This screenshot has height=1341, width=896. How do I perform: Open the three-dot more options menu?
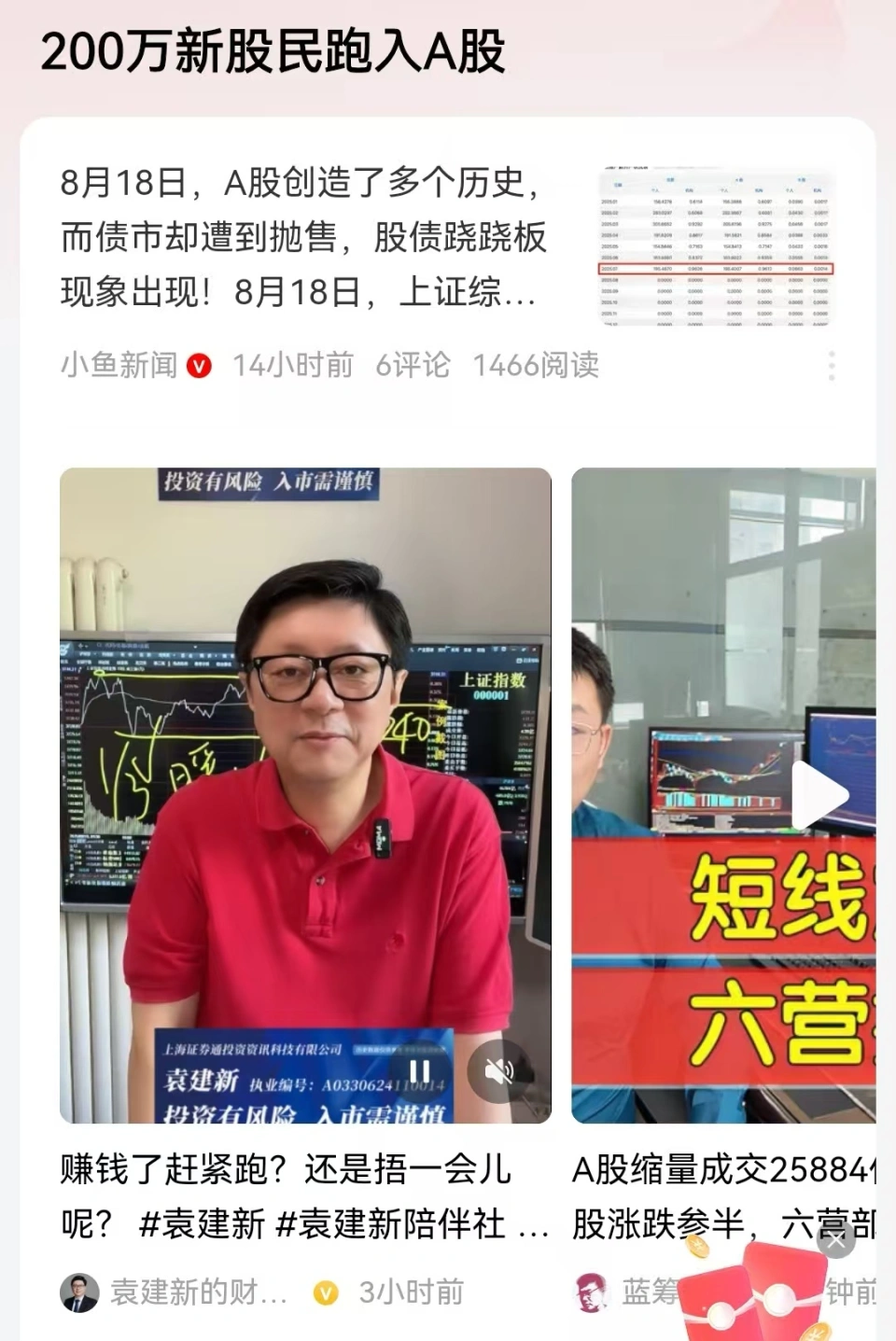click(x=832, y=366)
